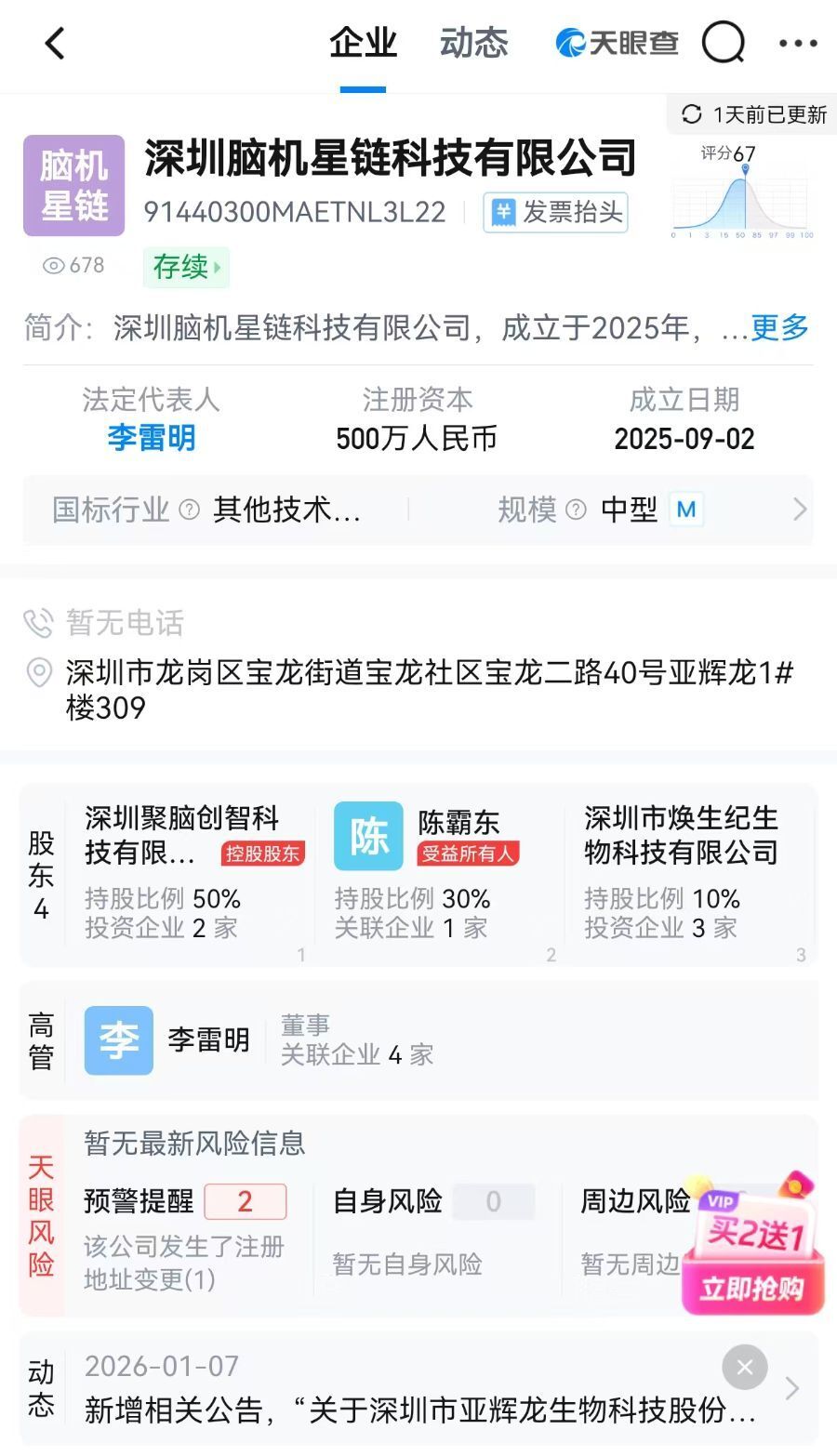The width and height of the screenshot is (837, 1456).
Task: Open the three-dot overflow menu
Action: pyautogui.click(x=798, y=43)
